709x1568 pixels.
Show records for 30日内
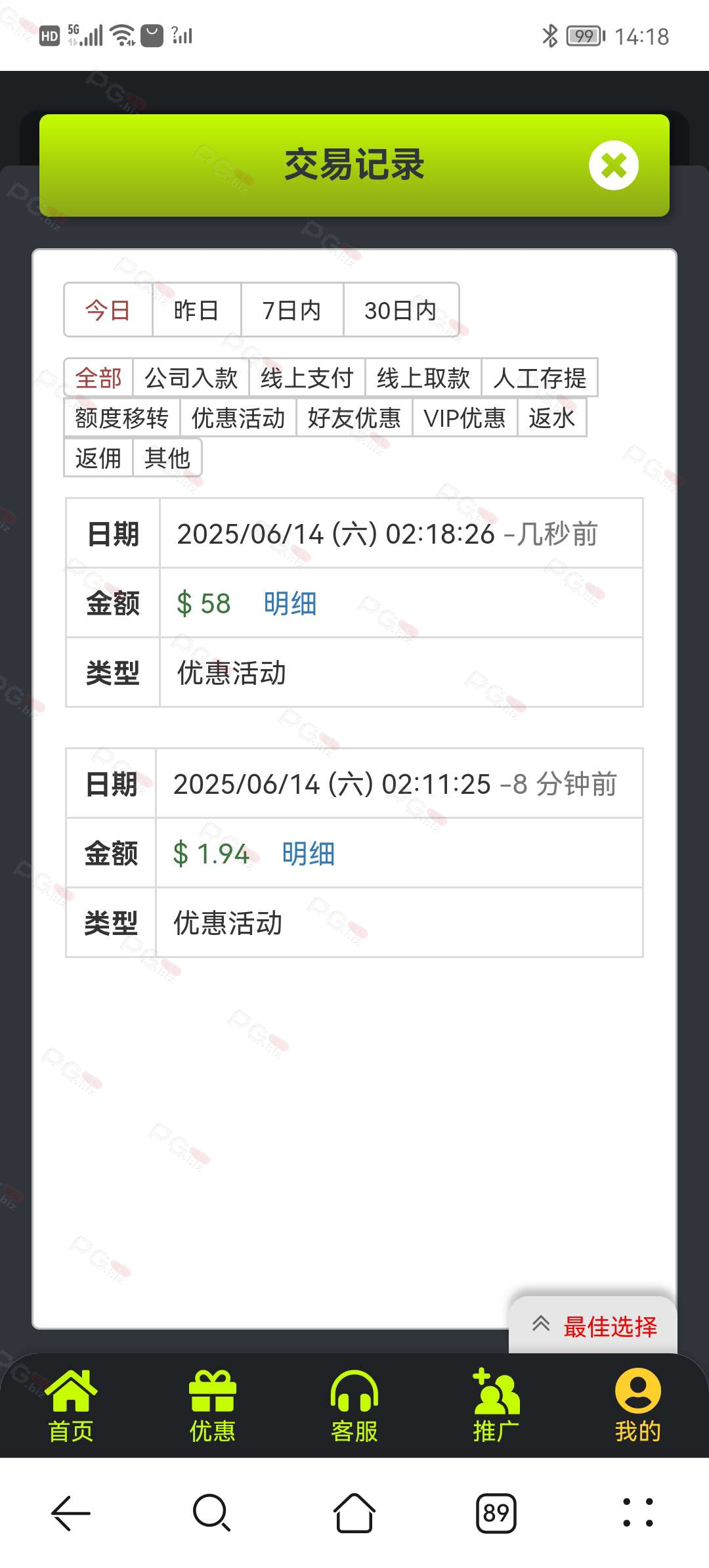(x=400, y=310)
